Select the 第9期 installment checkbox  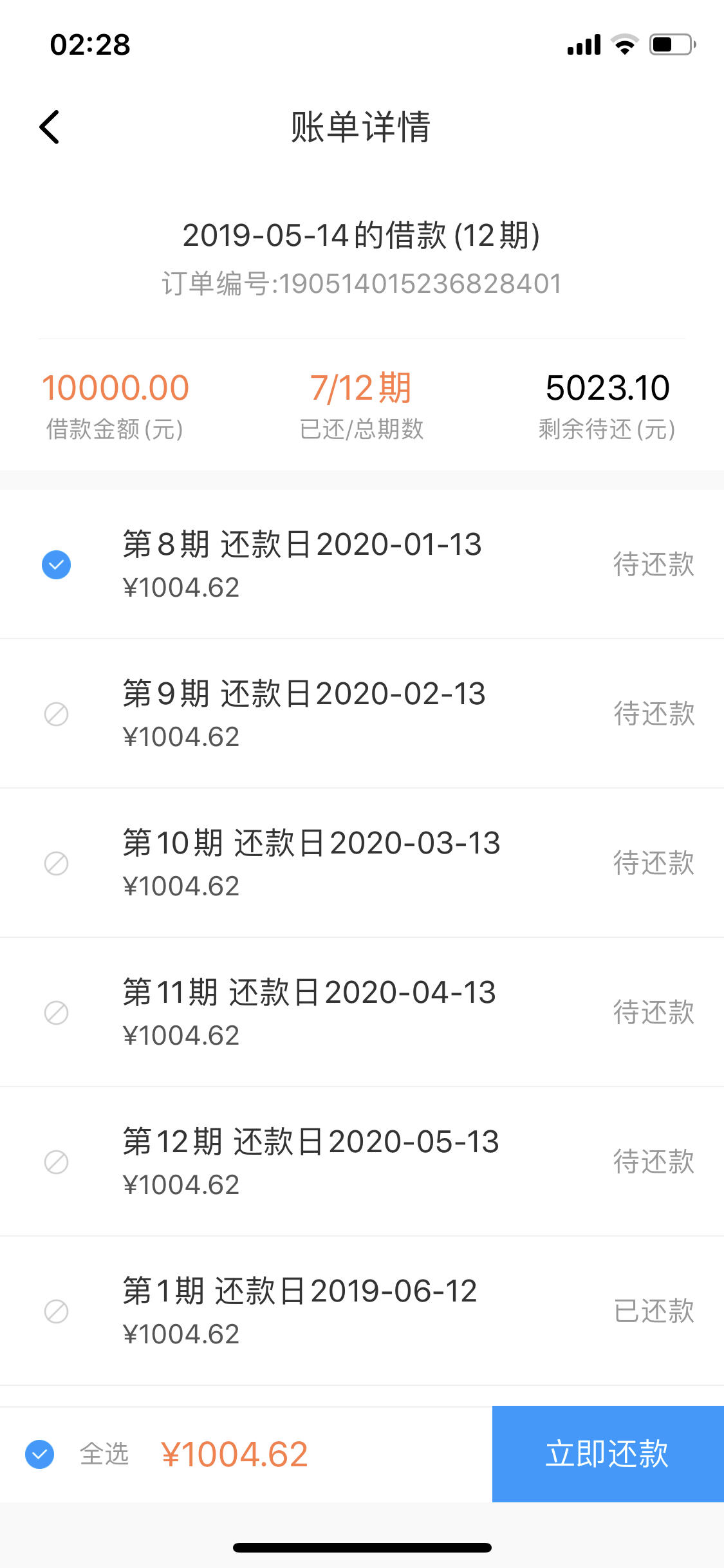point(56,714)
